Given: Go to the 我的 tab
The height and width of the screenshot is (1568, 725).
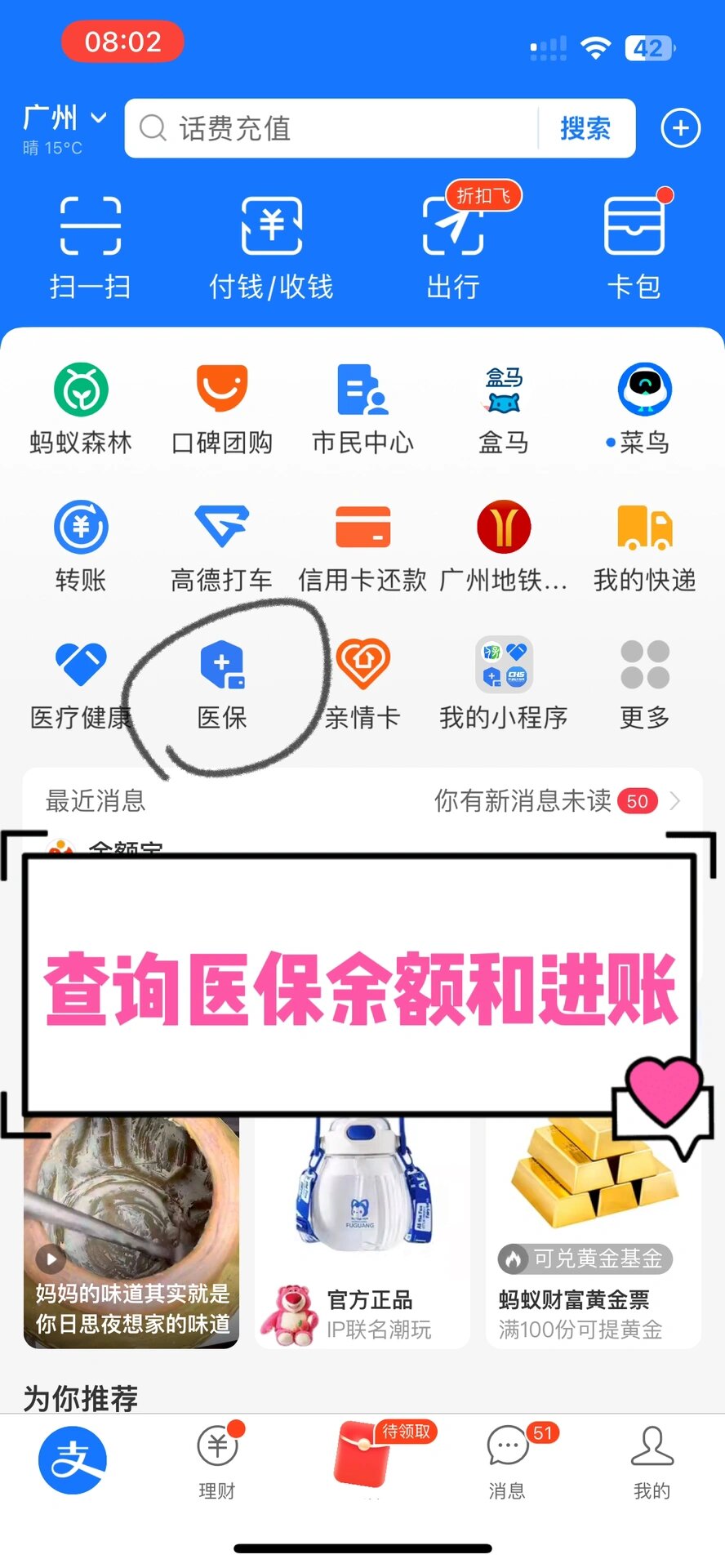Looking at the screenshot, I should point(652,1463).
